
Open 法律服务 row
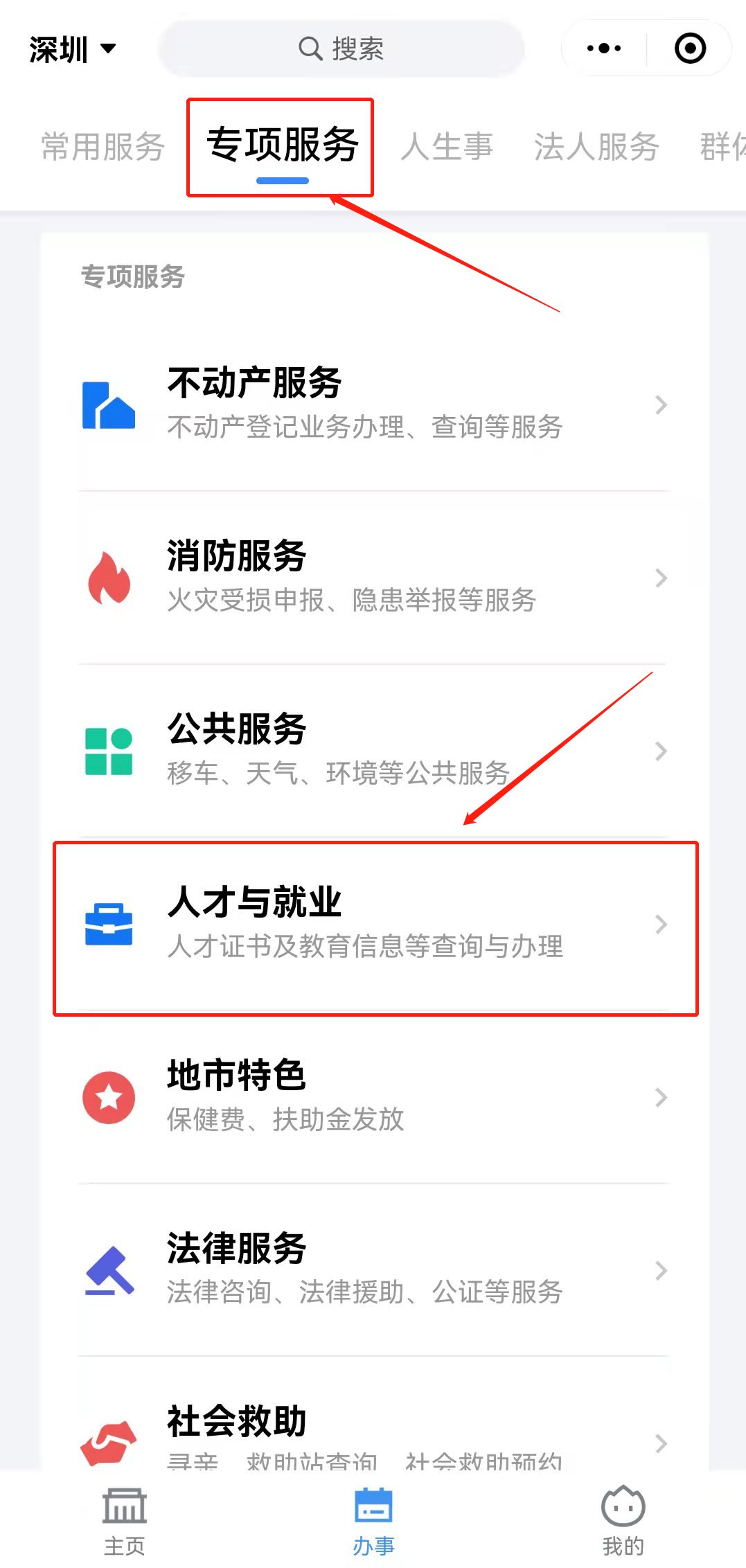point(374,1270)
